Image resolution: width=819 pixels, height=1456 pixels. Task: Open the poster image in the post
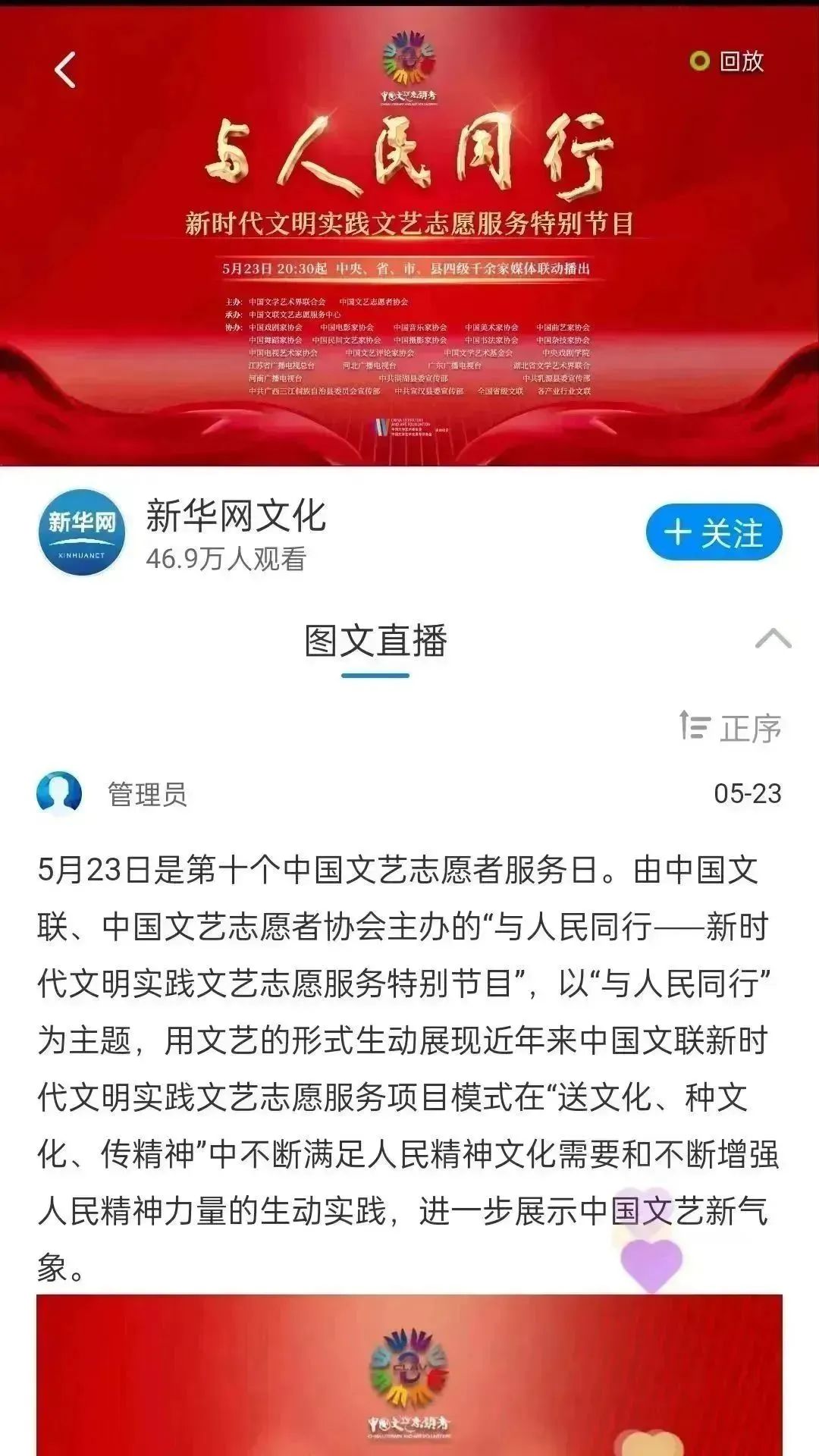[409, 1374]
